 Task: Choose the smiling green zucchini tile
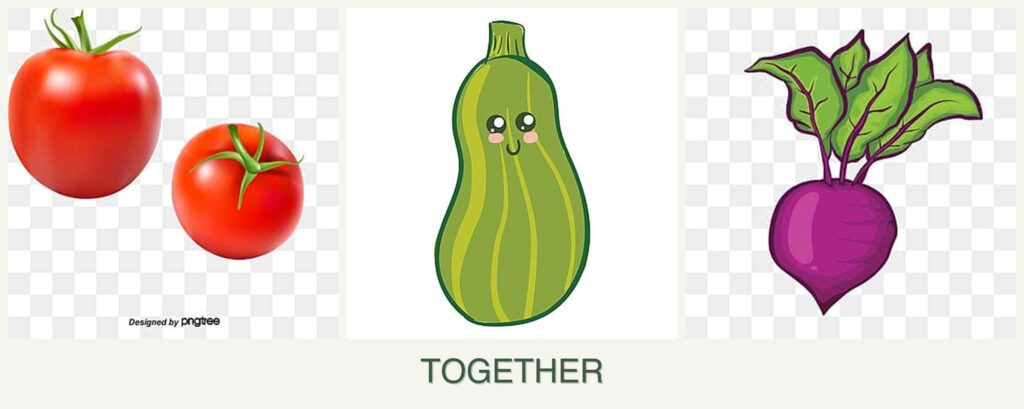pyautogui.click(x=511, y=173)
